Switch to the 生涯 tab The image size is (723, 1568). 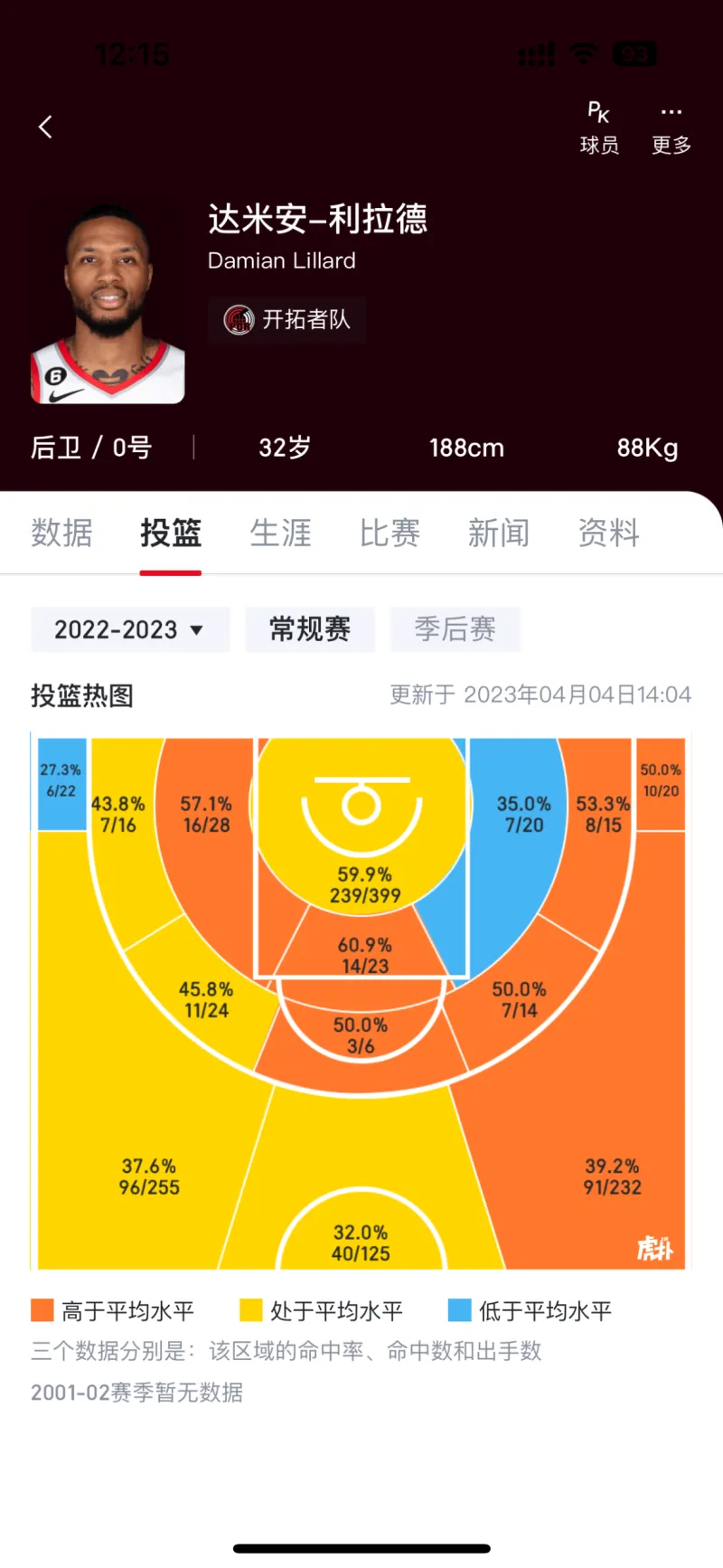point(280,534)
